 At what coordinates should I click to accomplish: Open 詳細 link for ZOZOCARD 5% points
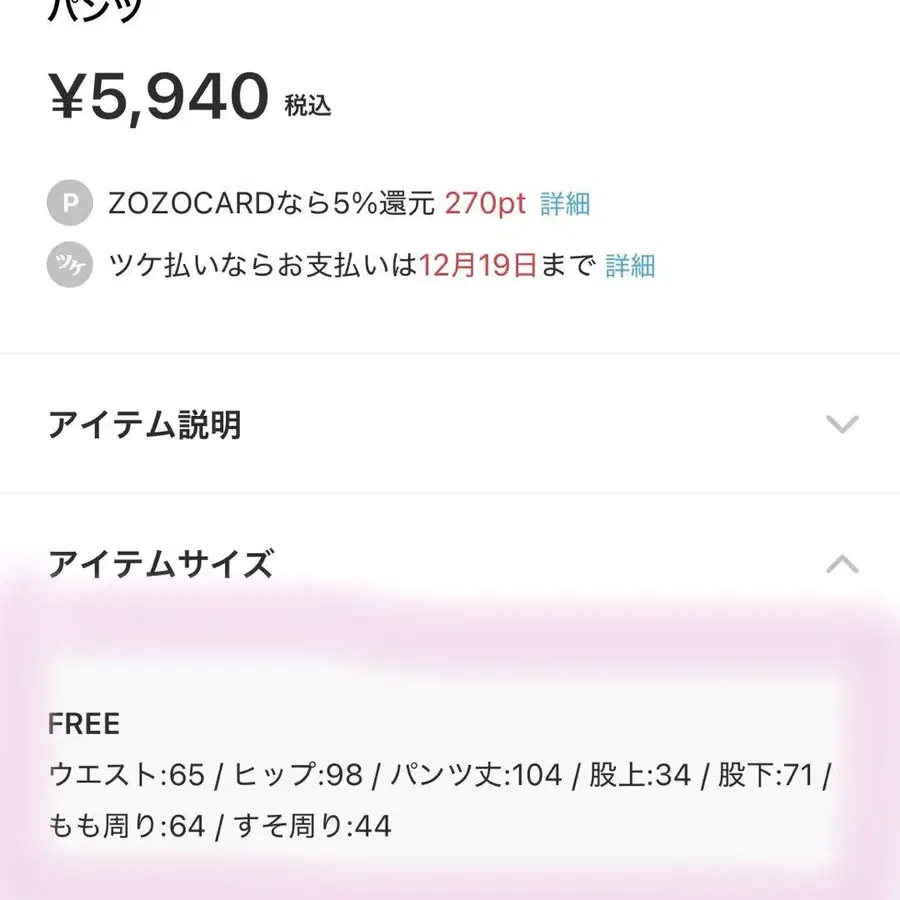(x=565, y=204)
